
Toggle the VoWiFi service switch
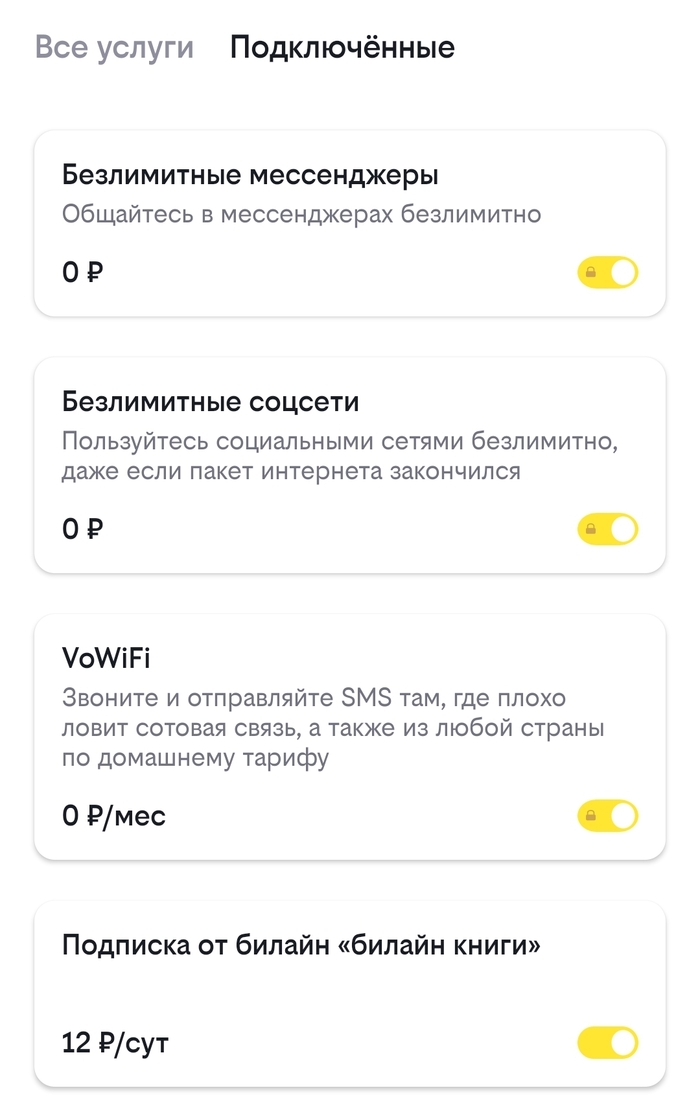click(607, 816)
